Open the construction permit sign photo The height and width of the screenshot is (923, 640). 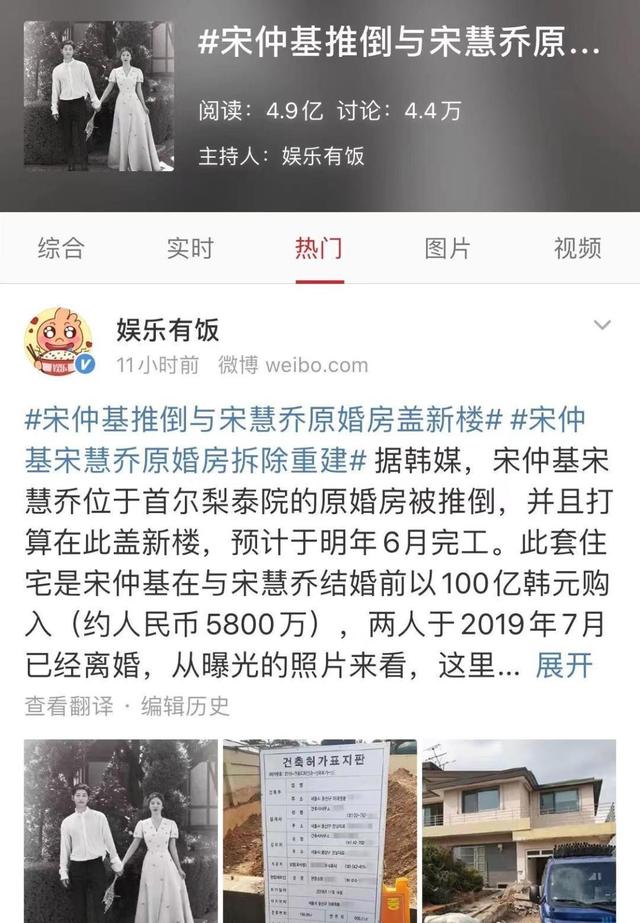tap(319, 830)
